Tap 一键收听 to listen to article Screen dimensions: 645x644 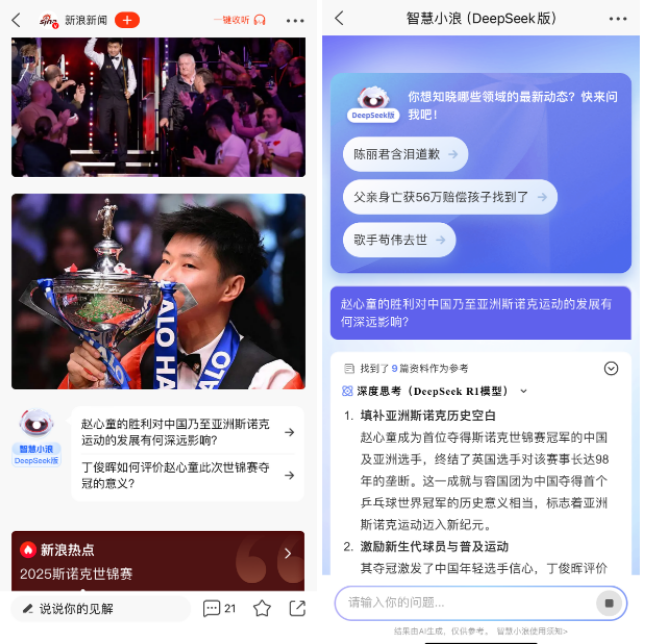click(238, 20)
